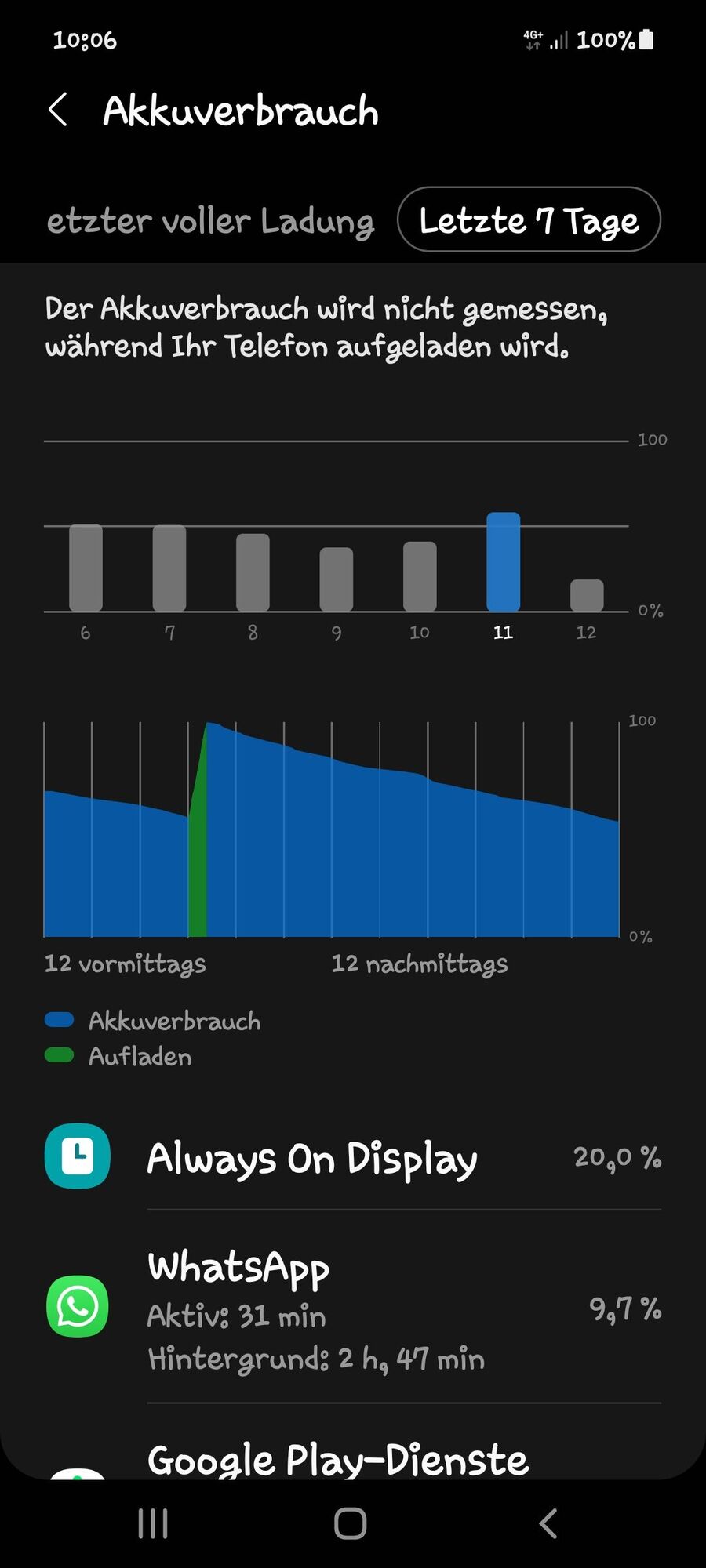
Task: Switch to the 'Letzter voller Ladung' tab
Action: 210,221
